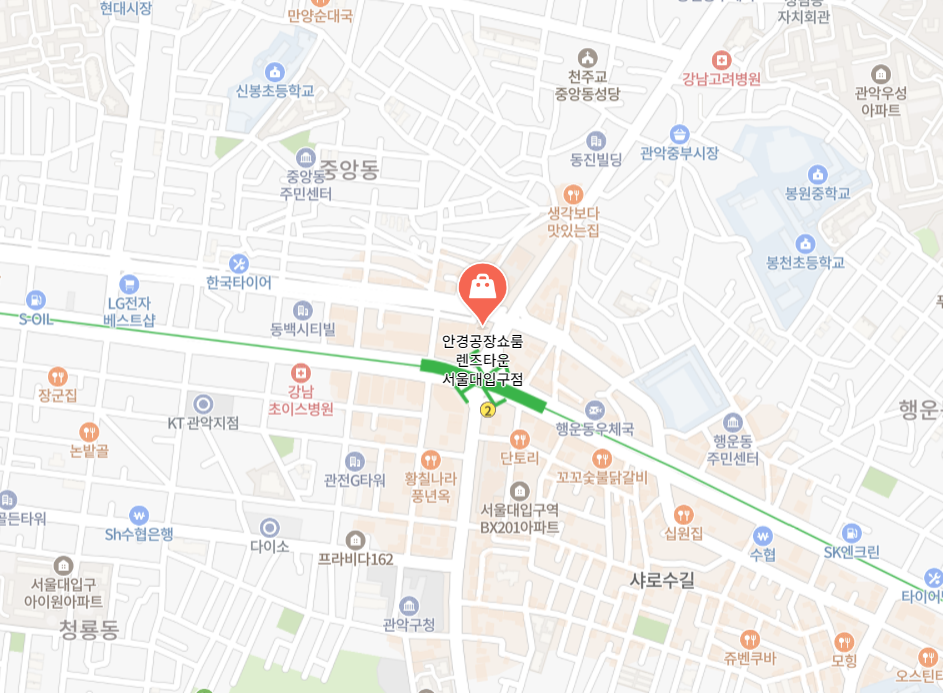Select the 관악중부시장 market marker
Screen dimensions: 943x693
(680, 135)
